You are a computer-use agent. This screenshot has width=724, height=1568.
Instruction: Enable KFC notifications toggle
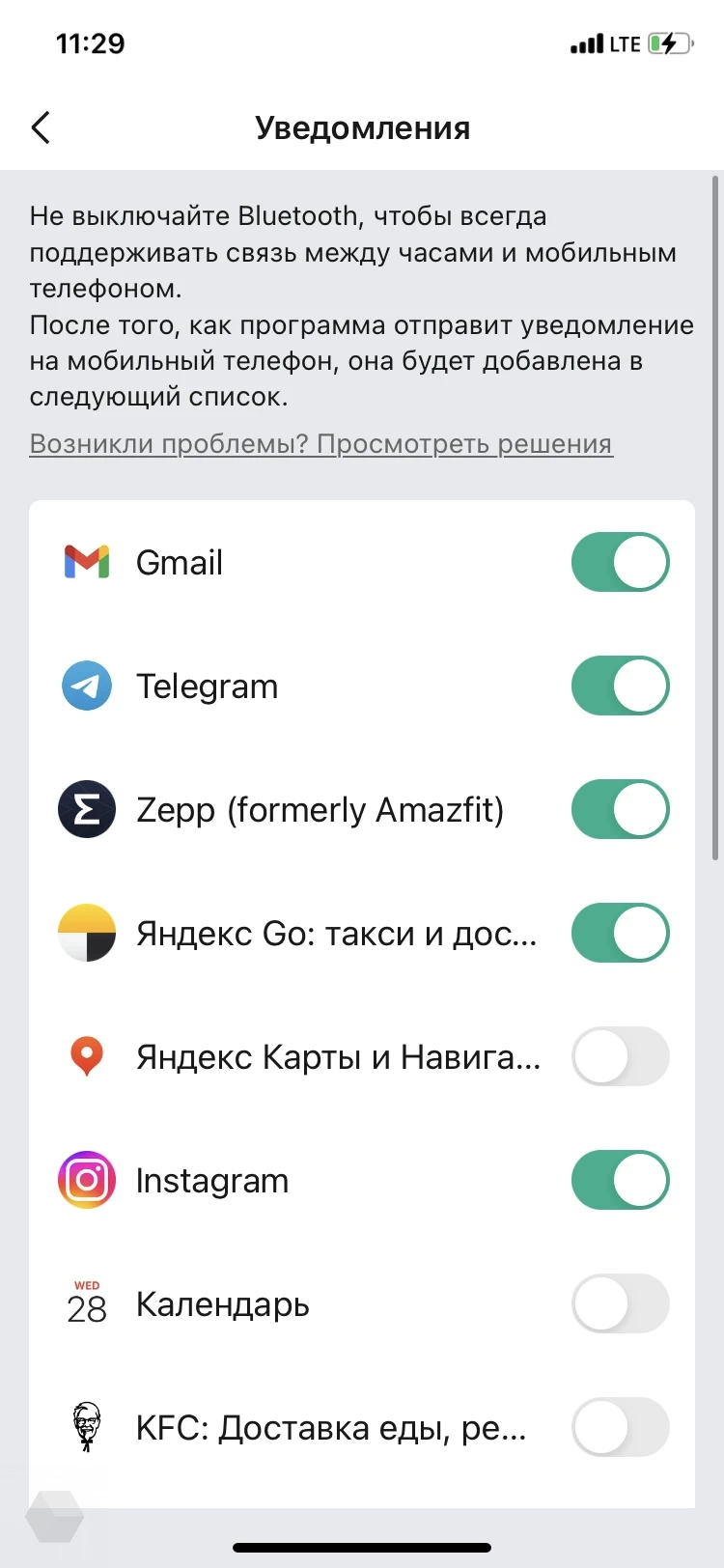click(620, 1427)
